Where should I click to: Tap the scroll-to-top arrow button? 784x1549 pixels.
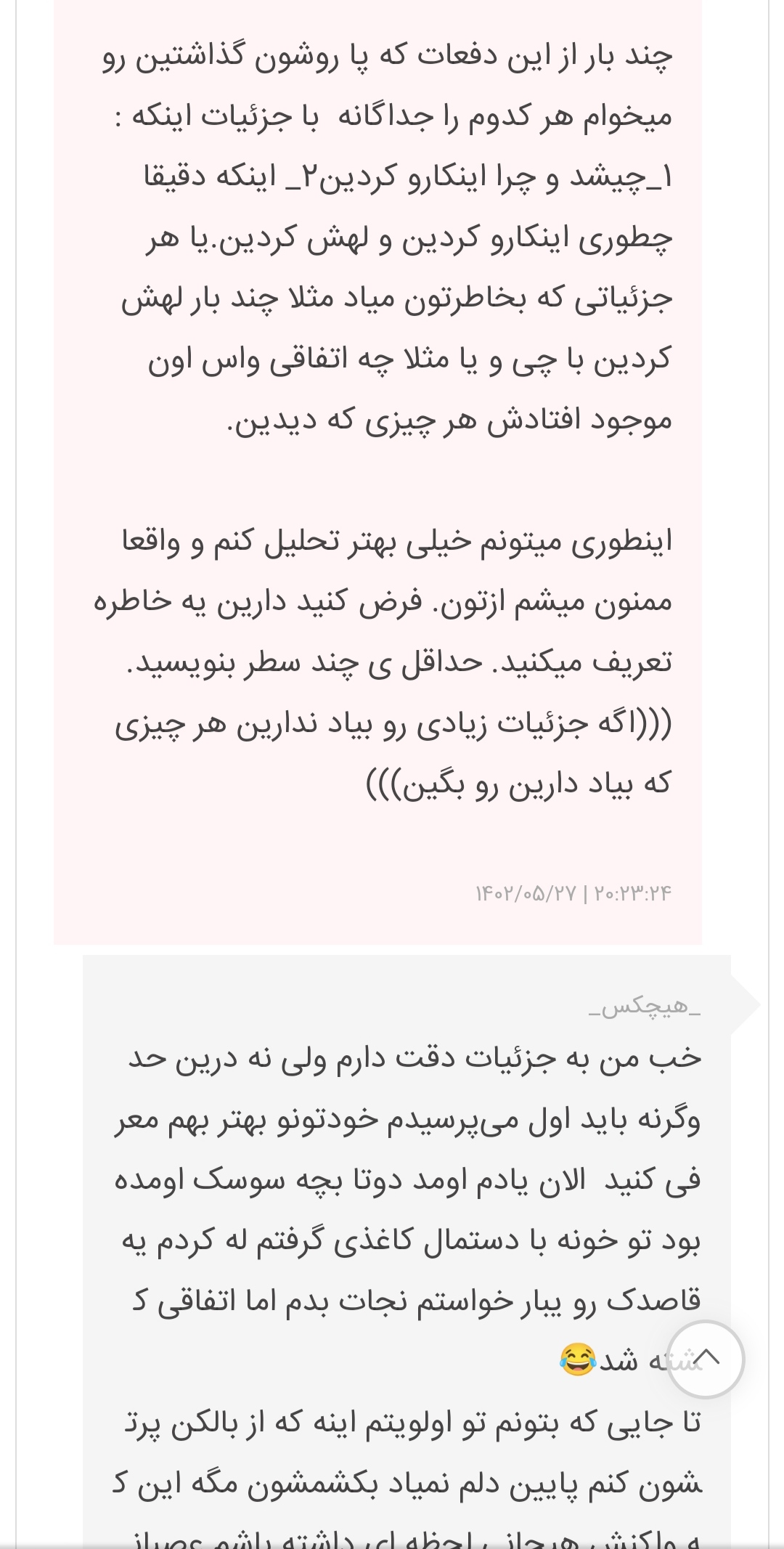(706, 1359)
